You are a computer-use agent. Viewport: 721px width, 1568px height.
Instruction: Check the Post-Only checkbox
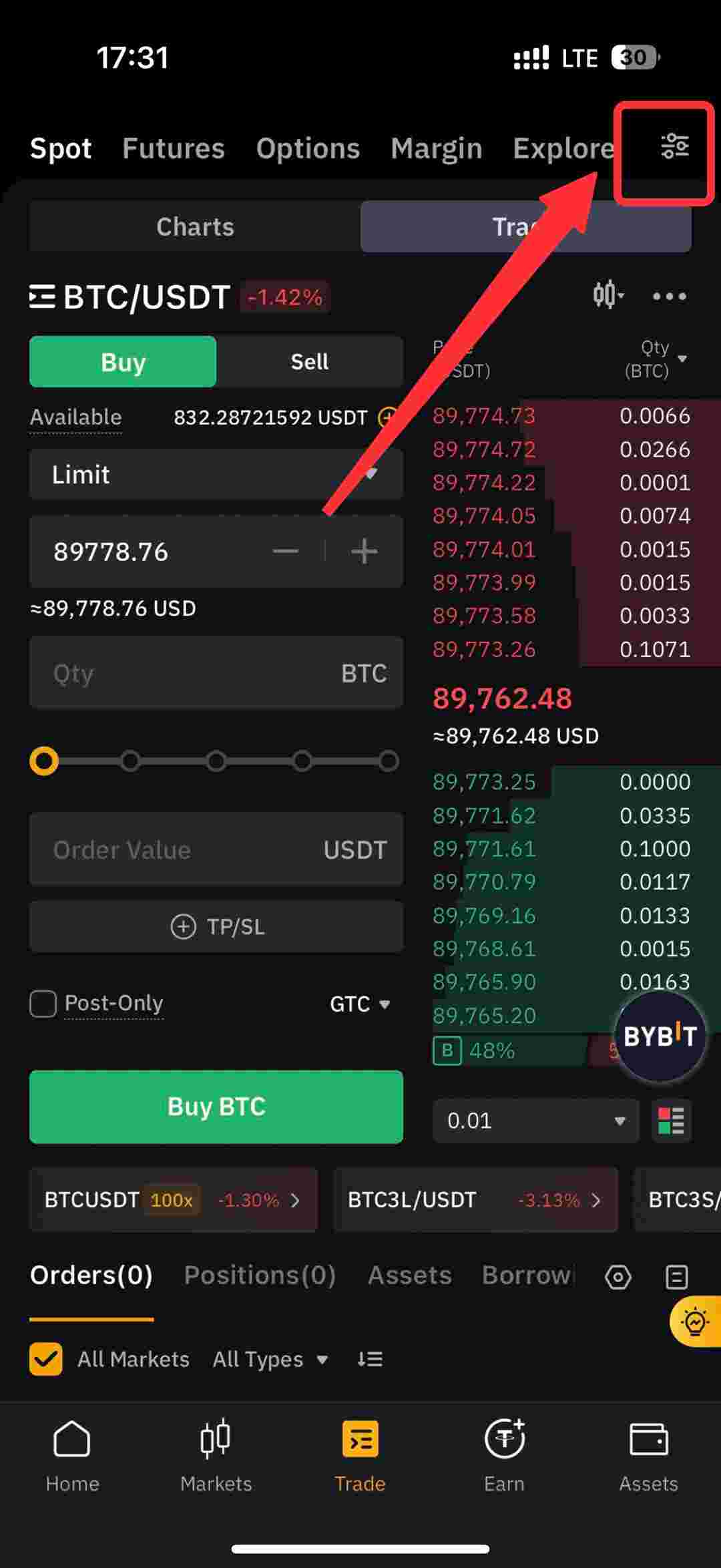[43, 1004]
